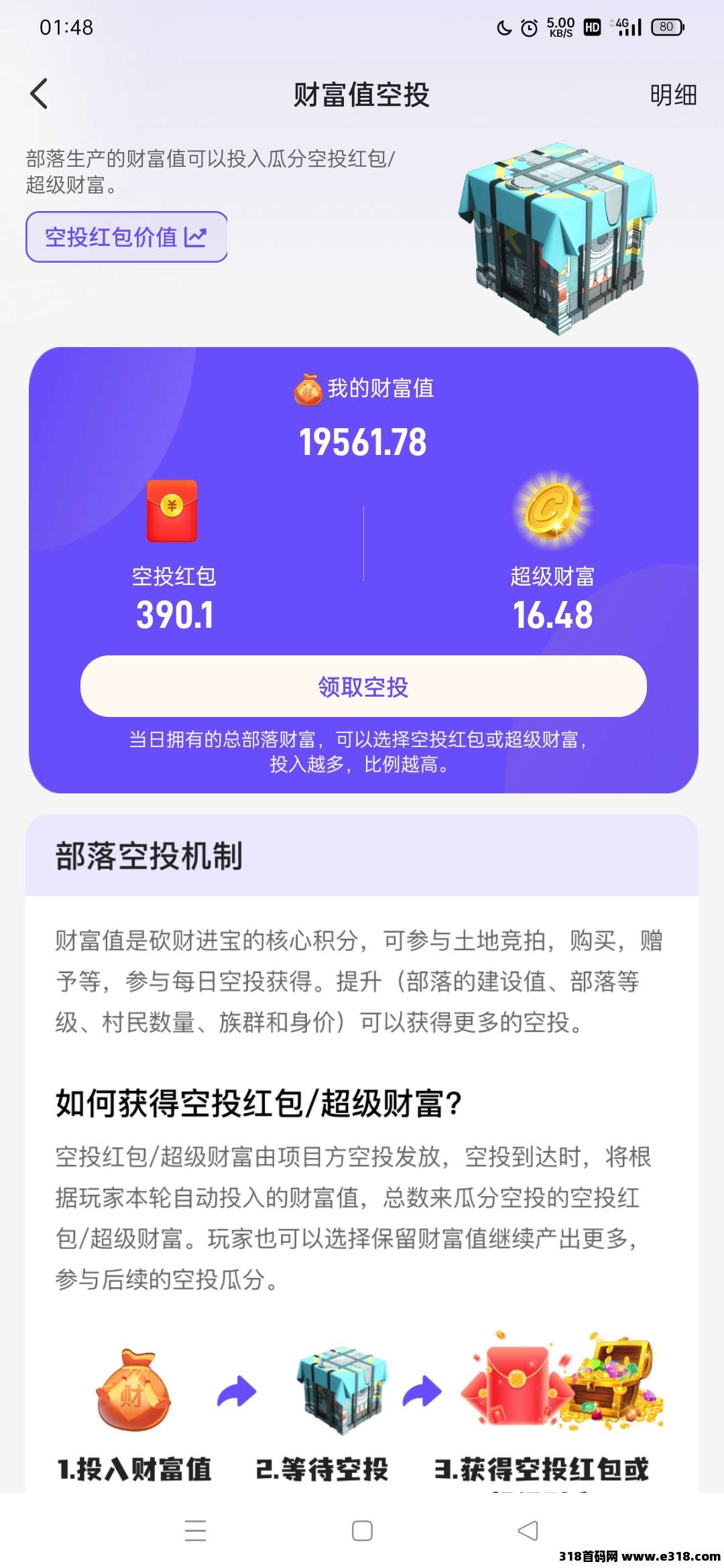Tap the 领取空投 button

tap(363, 686)
